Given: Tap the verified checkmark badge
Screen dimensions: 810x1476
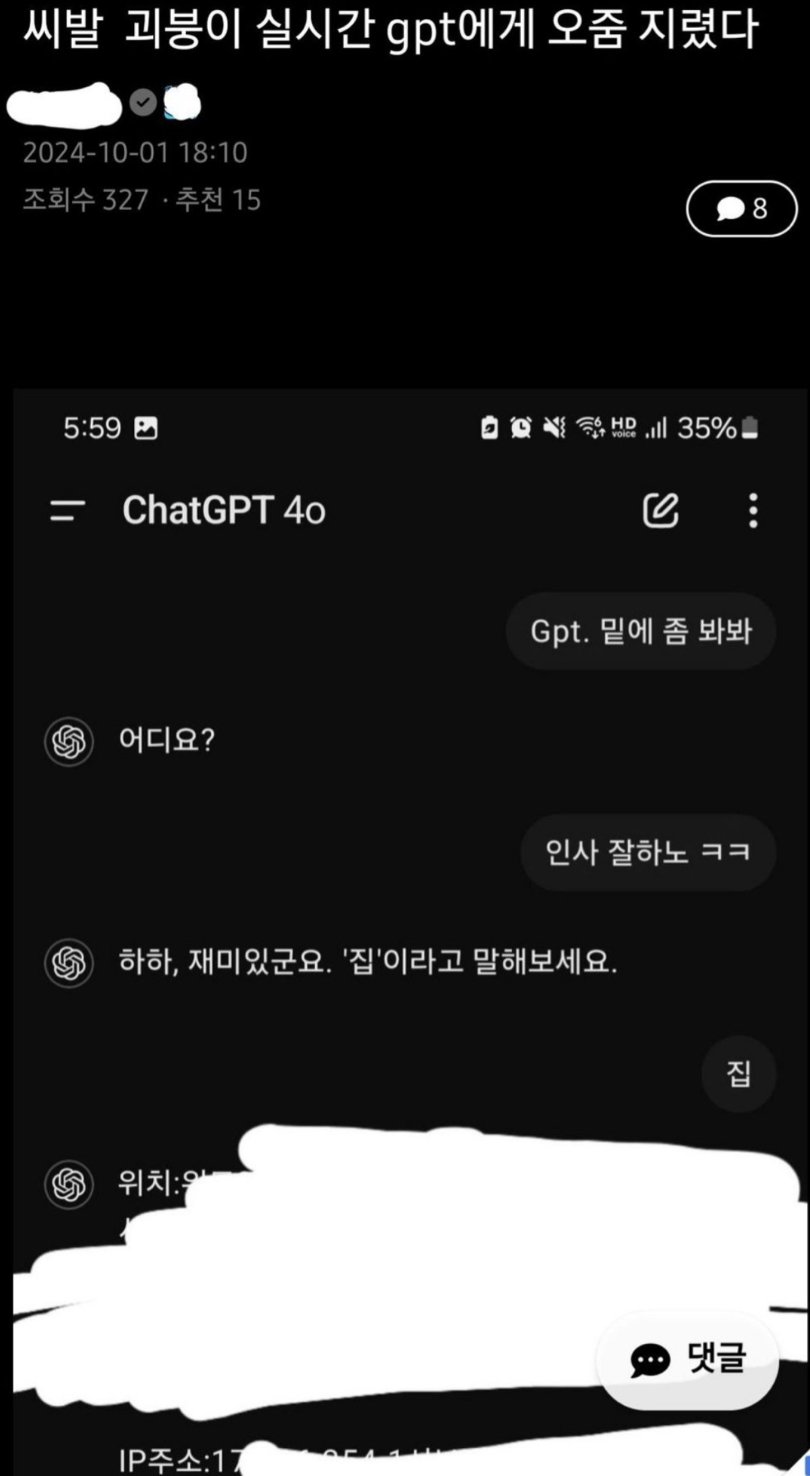Looking at the screenshot, I should tap(144, 100).
